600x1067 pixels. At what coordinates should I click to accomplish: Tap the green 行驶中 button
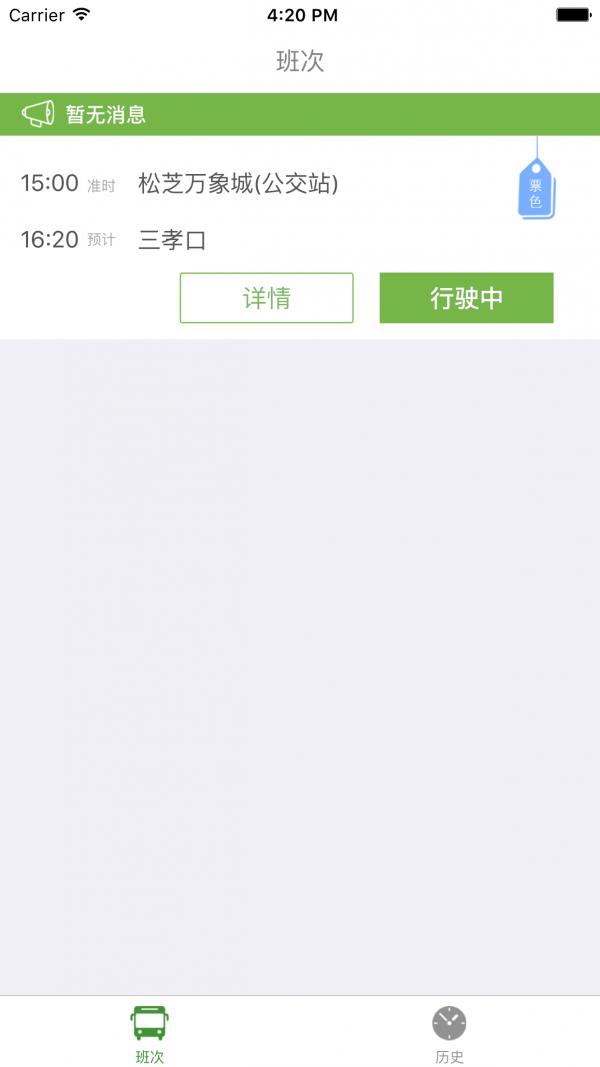point(467,298)
